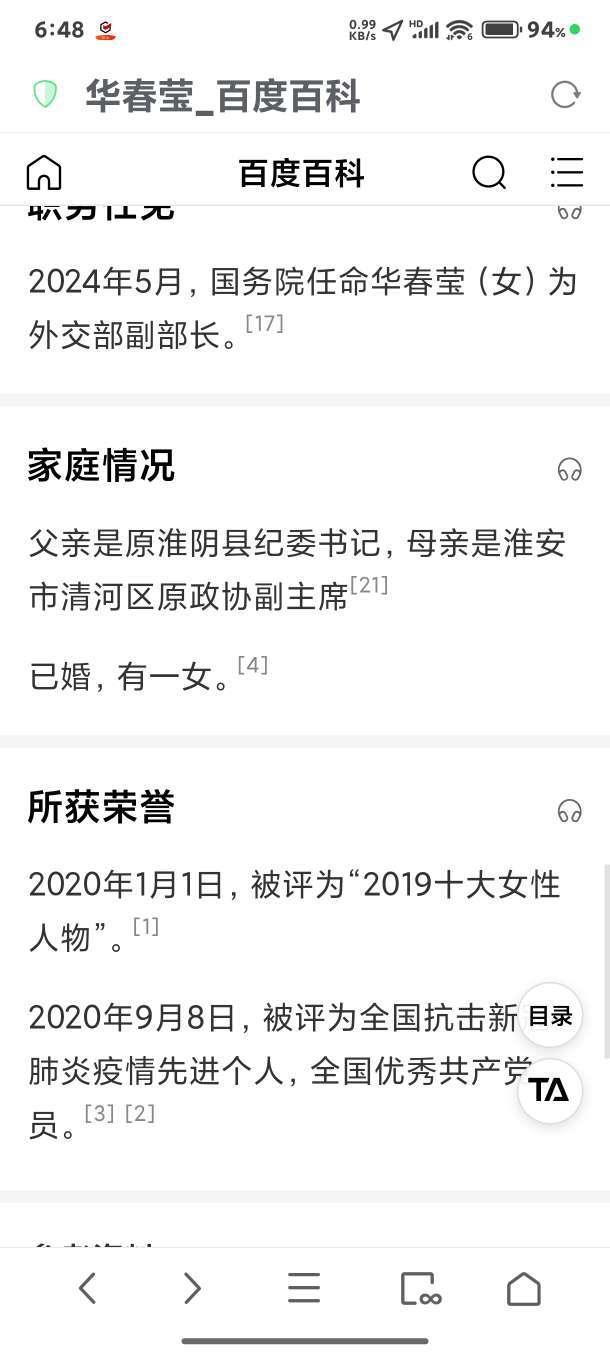Open reference [4] citation

tap(253, 665)
